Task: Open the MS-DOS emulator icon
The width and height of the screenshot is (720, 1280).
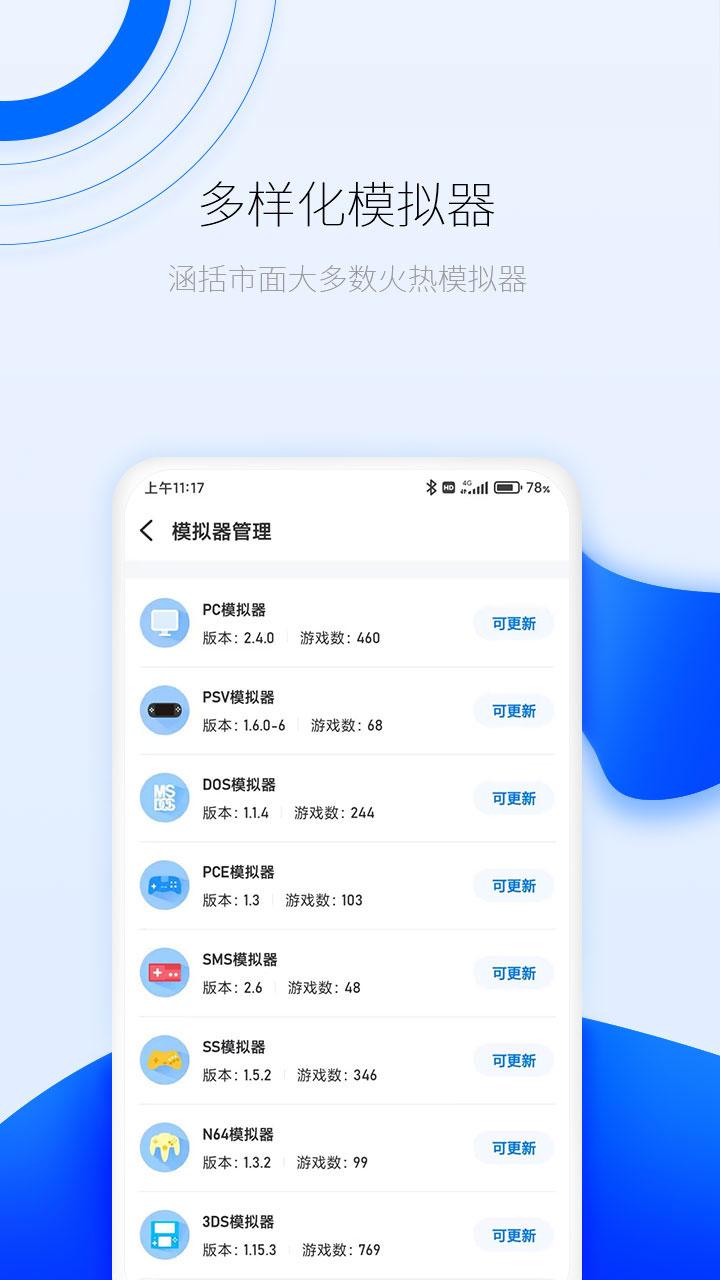Action: coord(165,797)
